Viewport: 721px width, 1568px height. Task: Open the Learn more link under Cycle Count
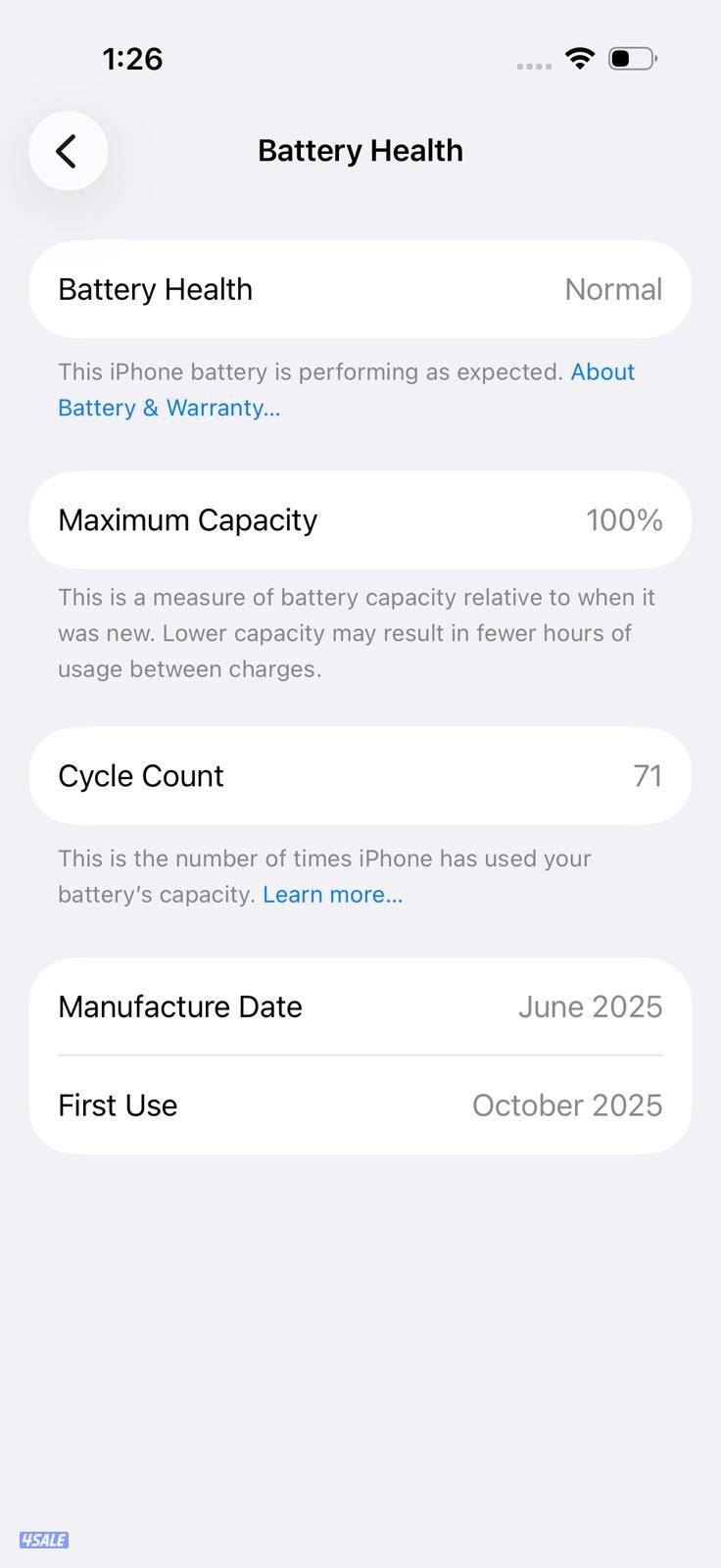[332, 894]
